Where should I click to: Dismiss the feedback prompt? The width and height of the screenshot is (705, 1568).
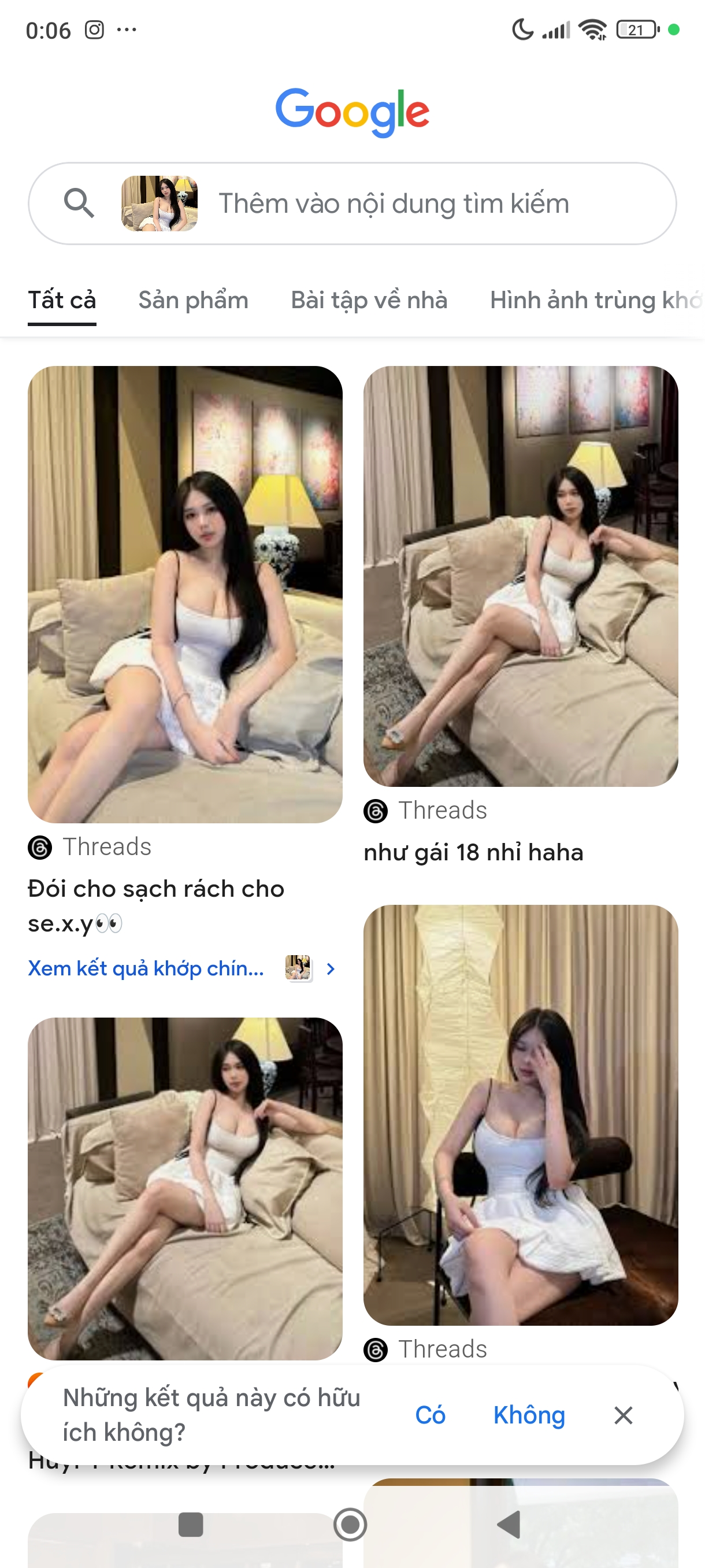[x=623, y=1415]
